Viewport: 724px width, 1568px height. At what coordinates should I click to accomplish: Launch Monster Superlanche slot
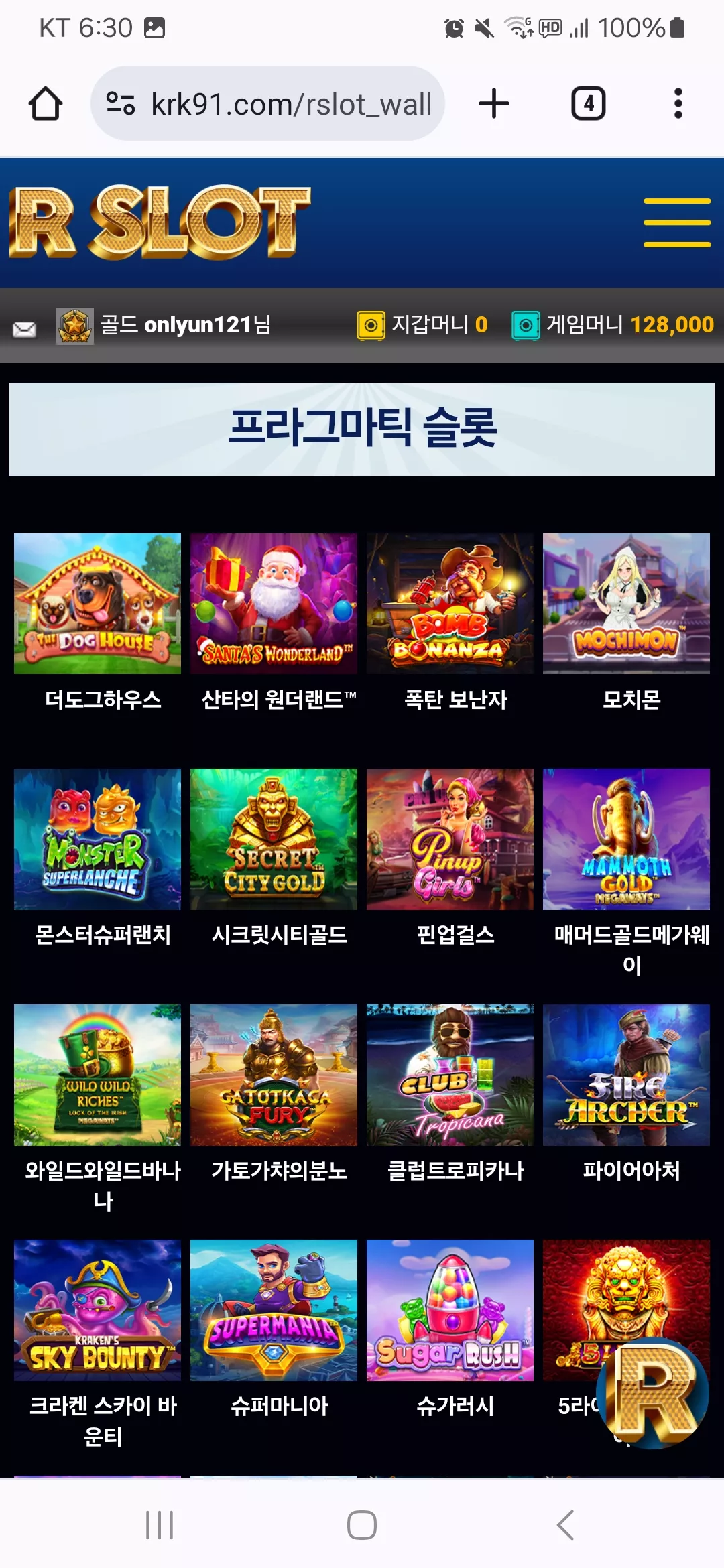97,839
